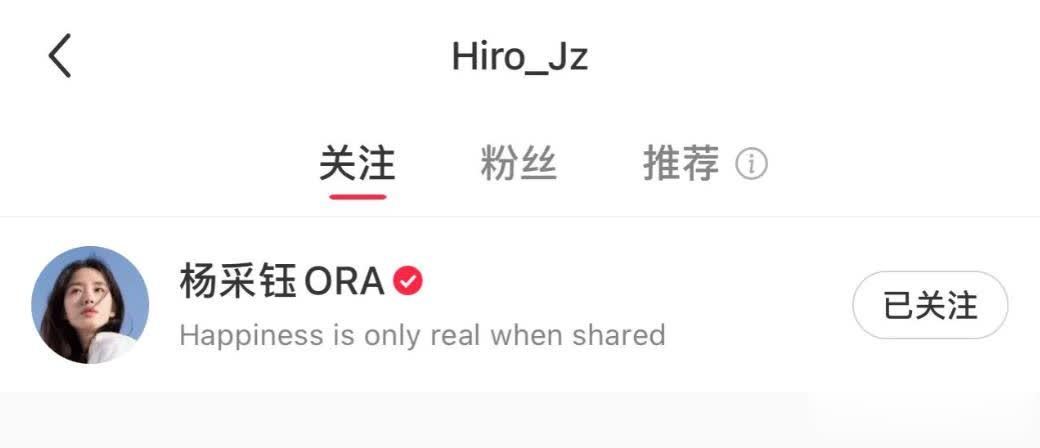Switch to the 粉丝 tab
The height and width of the screenshot is (448, 1040).
[518, 163]
